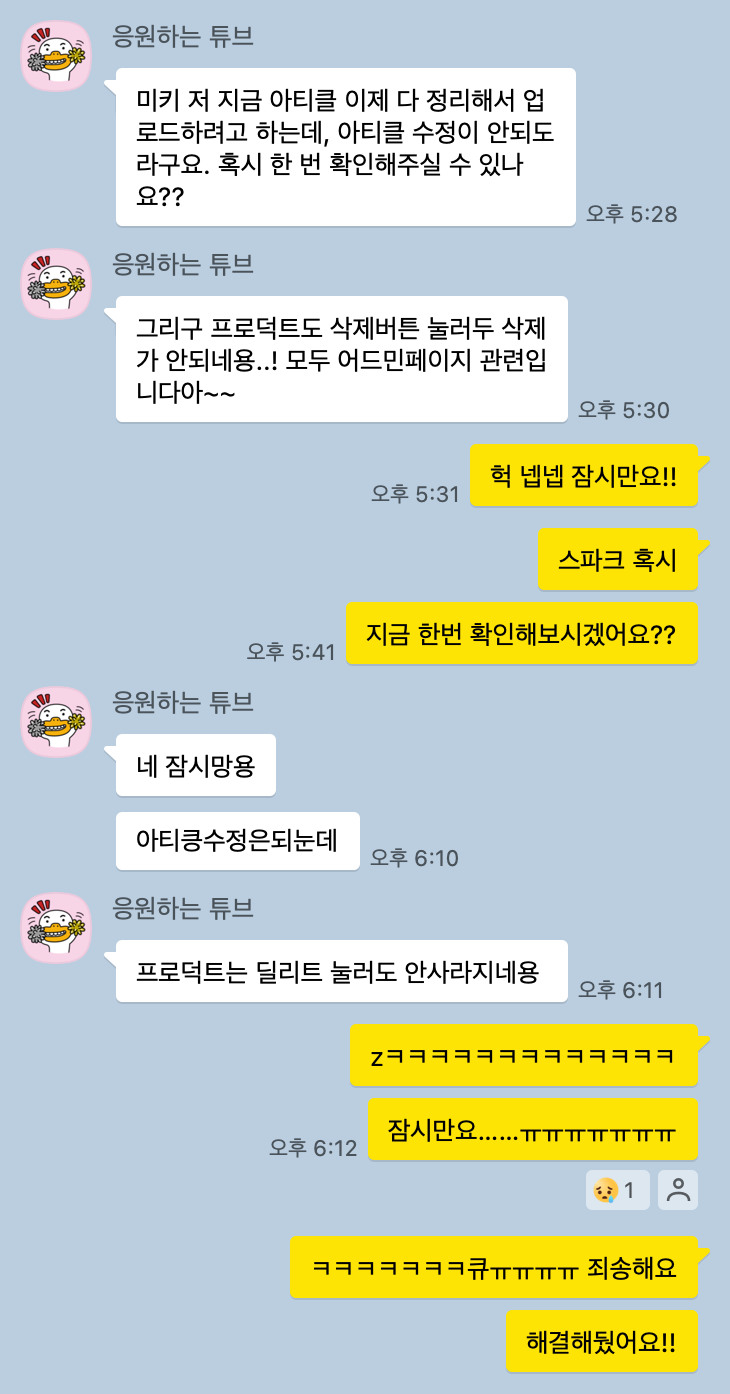Viewport: 730px width, 1394px height.
Task: Tap the crying emoji reaction count
Action: point(617,1190)
